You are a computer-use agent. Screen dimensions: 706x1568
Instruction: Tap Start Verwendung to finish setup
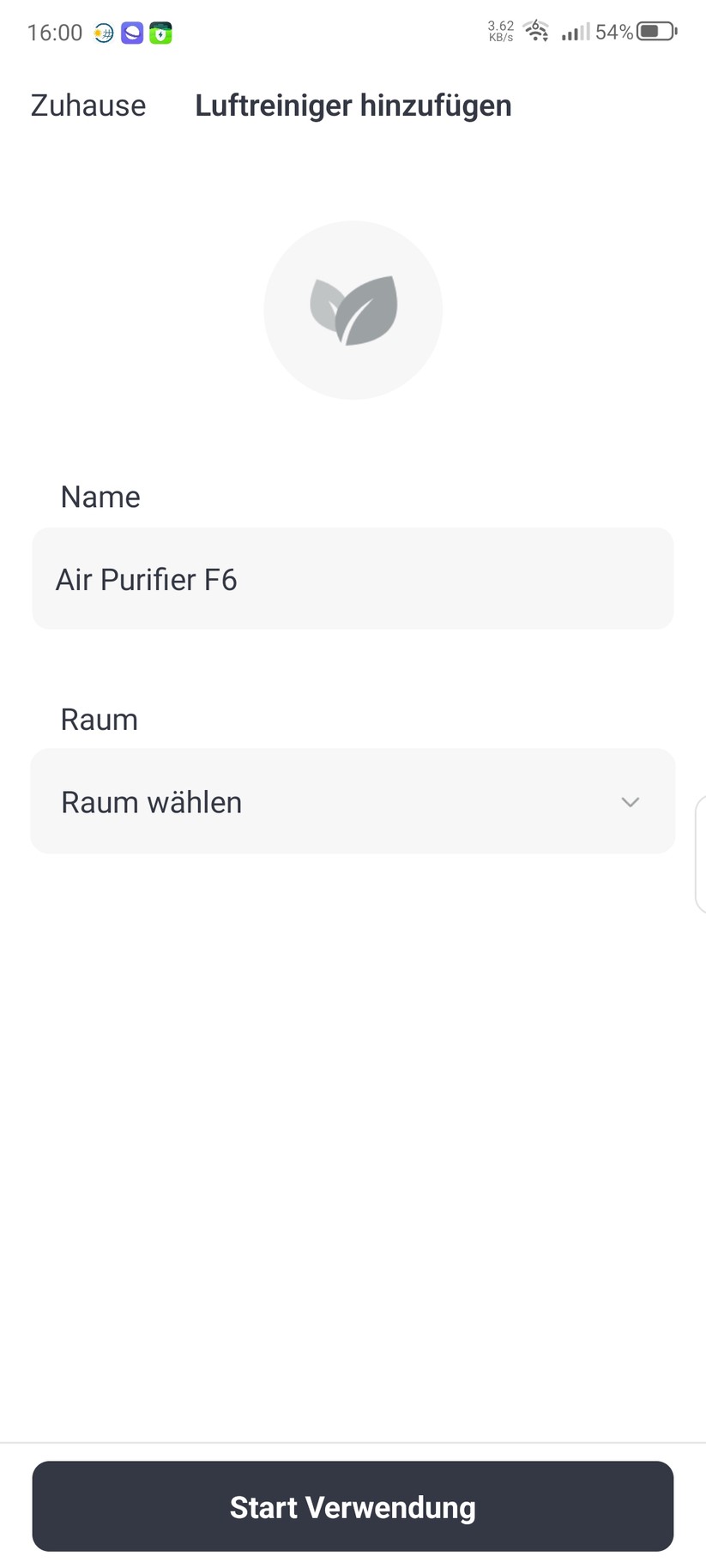(x=353, y=1506)
